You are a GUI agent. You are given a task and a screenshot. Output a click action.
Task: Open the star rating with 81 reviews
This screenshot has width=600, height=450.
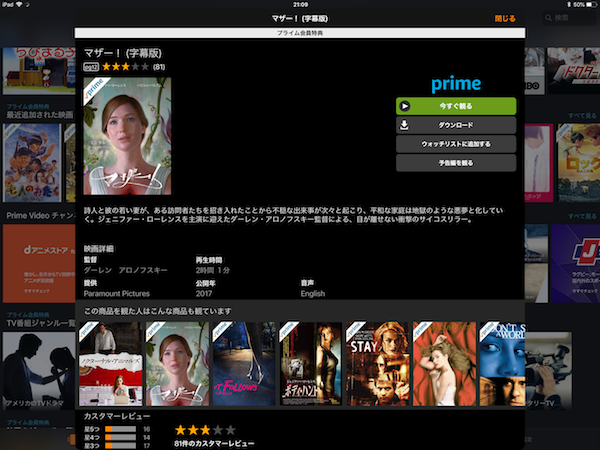(130, 67)
